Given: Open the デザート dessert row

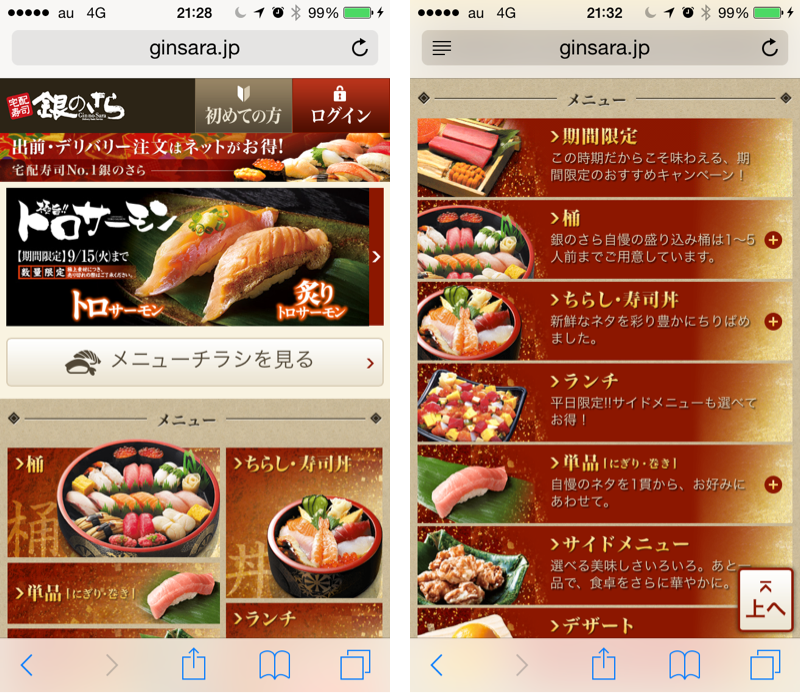Looking at the screenshot, I should 597,625.
